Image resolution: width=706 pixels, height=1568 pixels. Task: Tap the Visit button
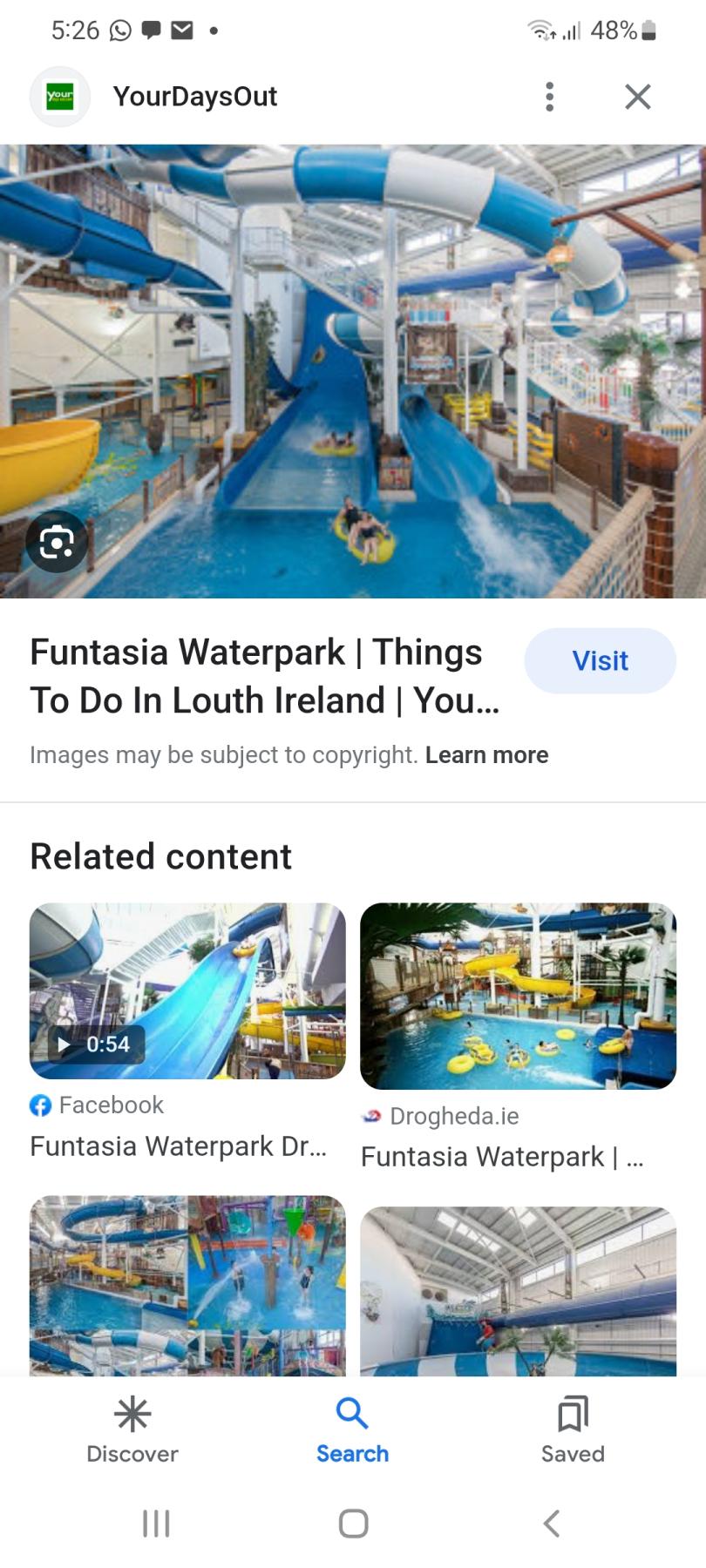coord(600,660)
